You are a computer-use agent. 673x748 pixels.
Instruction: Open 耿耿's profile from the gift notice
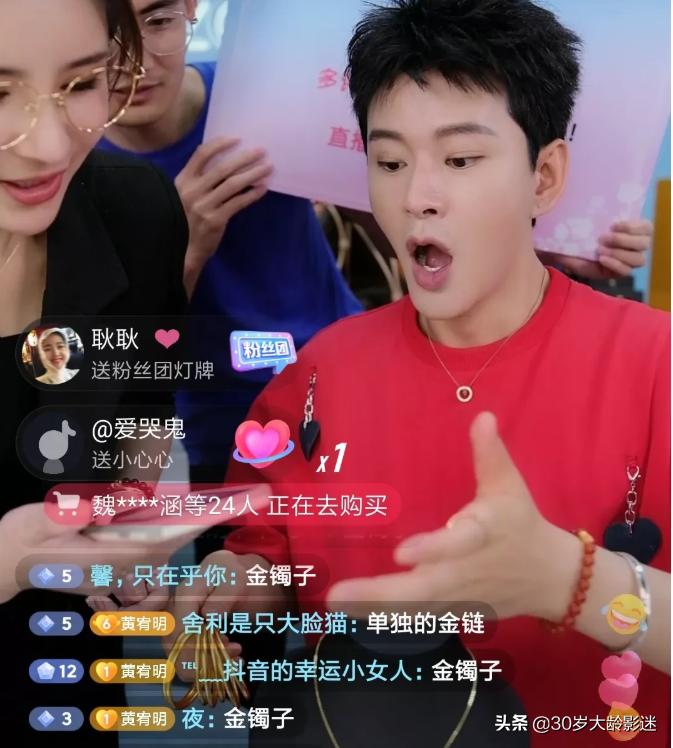click(52, 355)
